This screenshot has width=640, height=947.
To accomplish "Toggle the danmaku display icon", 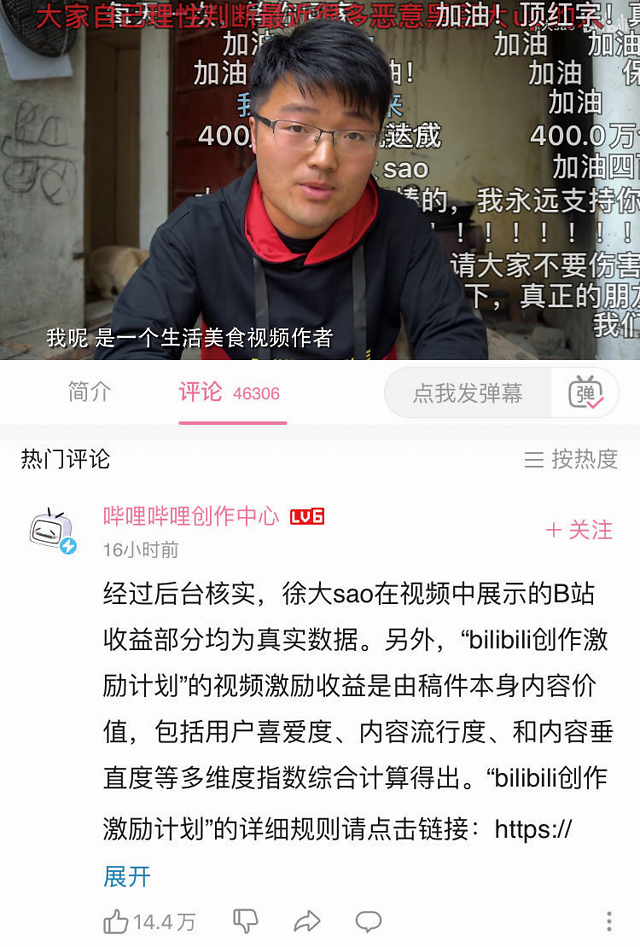I will click(x=585, y=393).
